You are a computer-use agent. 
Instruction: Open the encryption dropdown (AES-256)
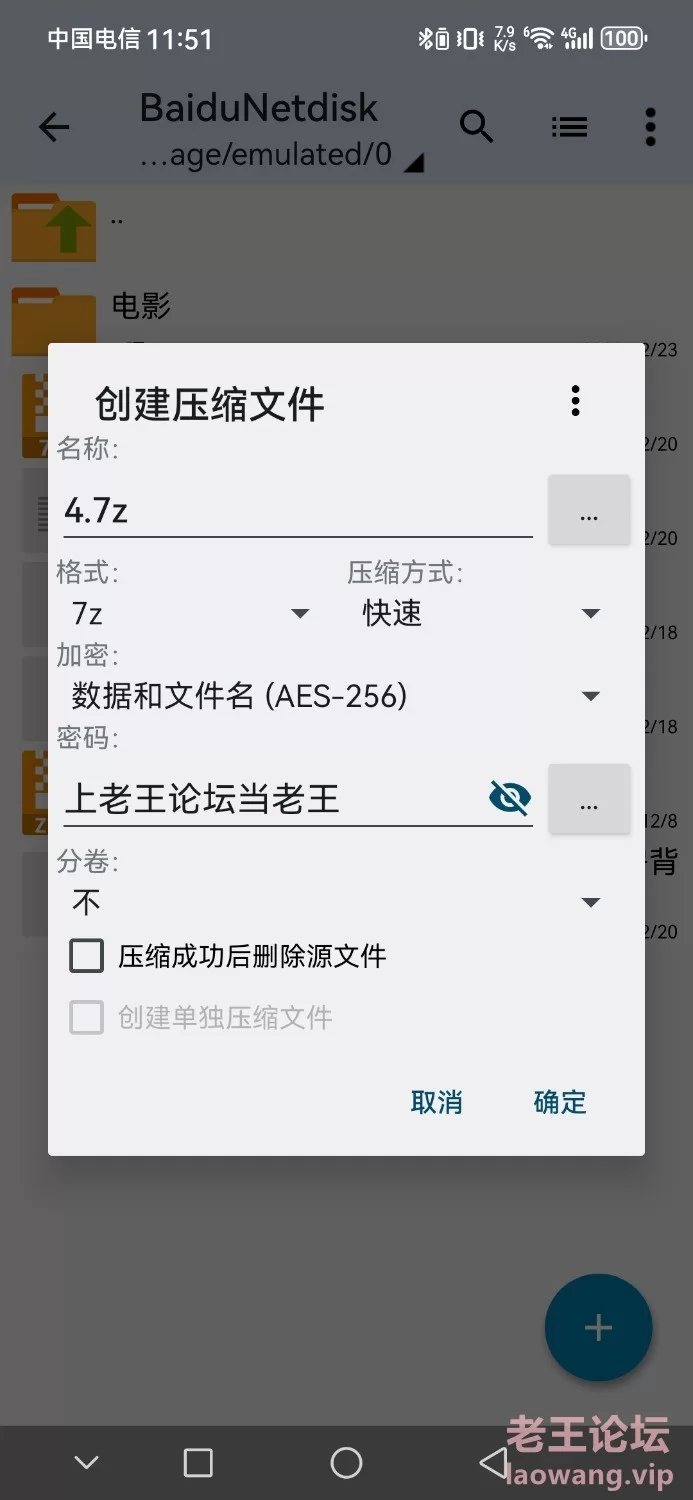coord(335,696)
